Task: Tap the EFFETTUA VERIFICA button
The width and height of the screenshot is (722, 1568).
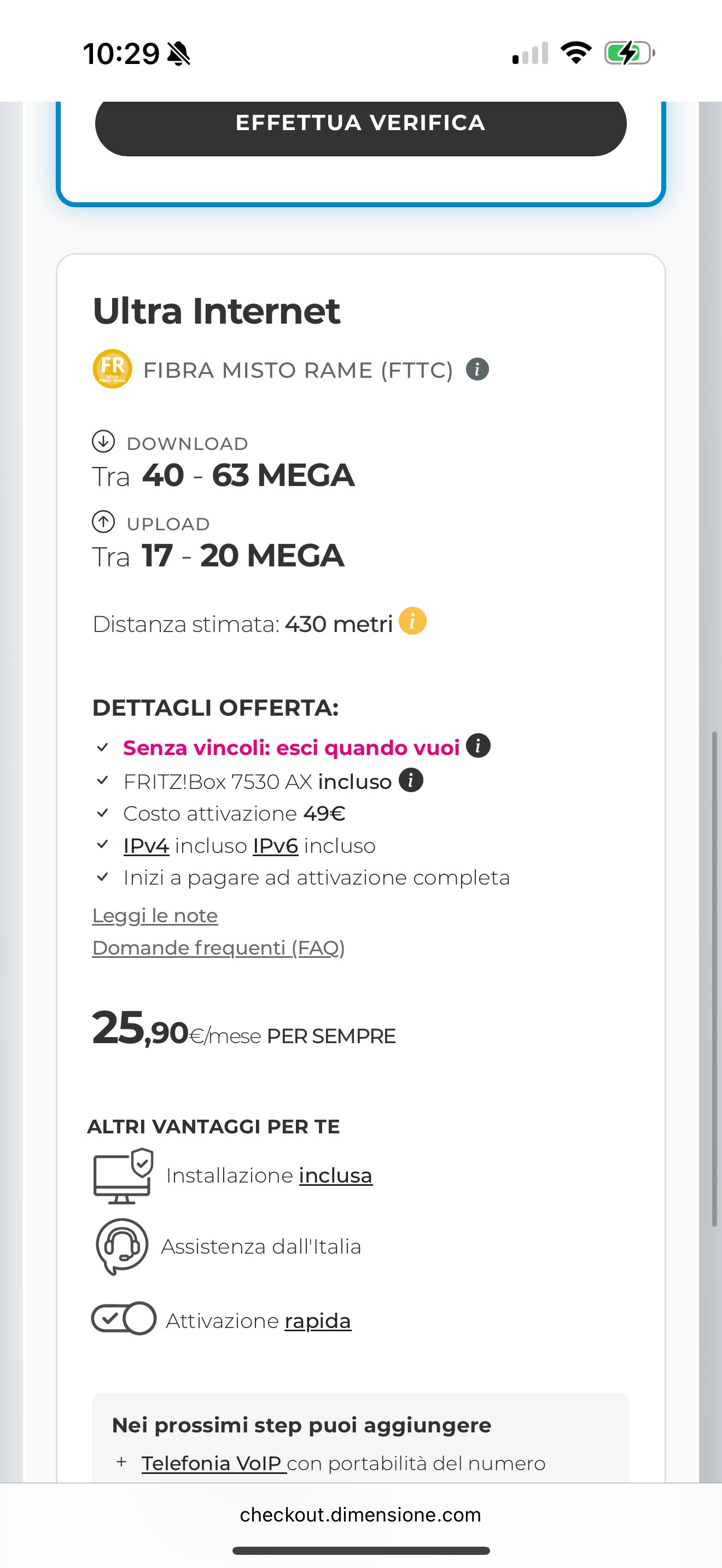Action: click(360, 124)
